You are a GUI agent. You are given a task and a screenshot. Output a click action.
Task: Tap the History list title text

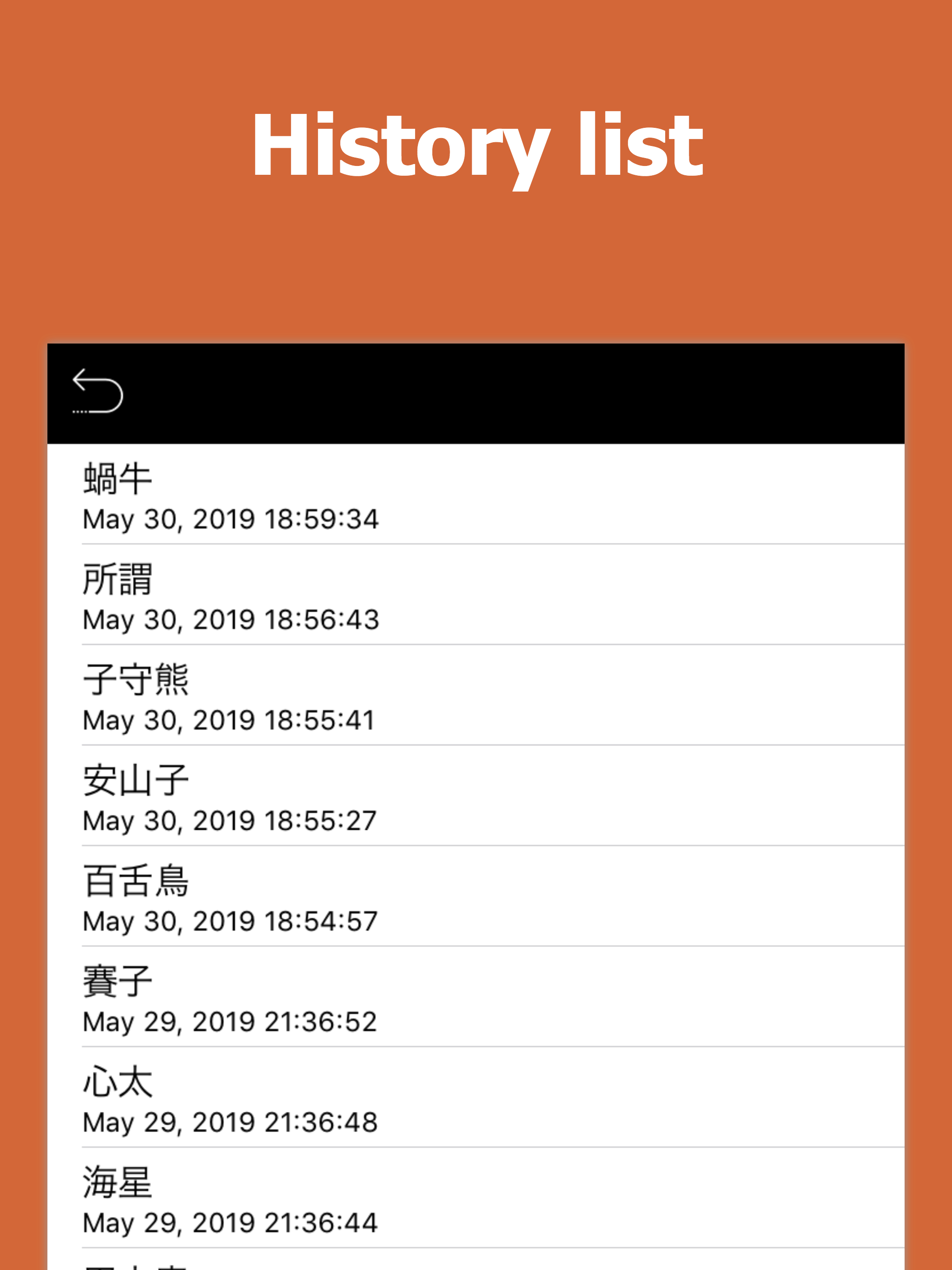(x=476, y=146)
